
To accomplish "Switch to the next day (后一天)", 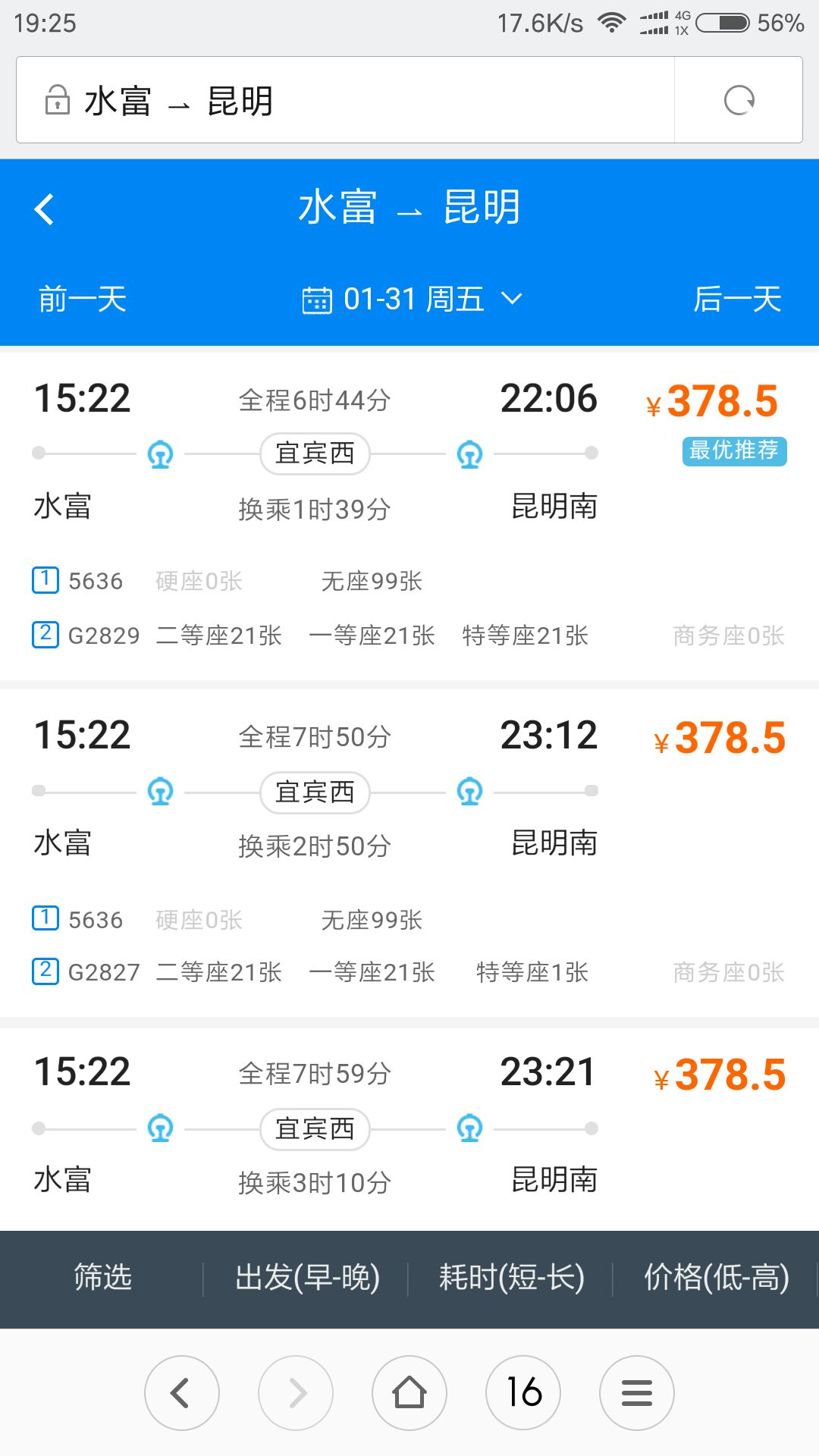I will coord(737,299).
